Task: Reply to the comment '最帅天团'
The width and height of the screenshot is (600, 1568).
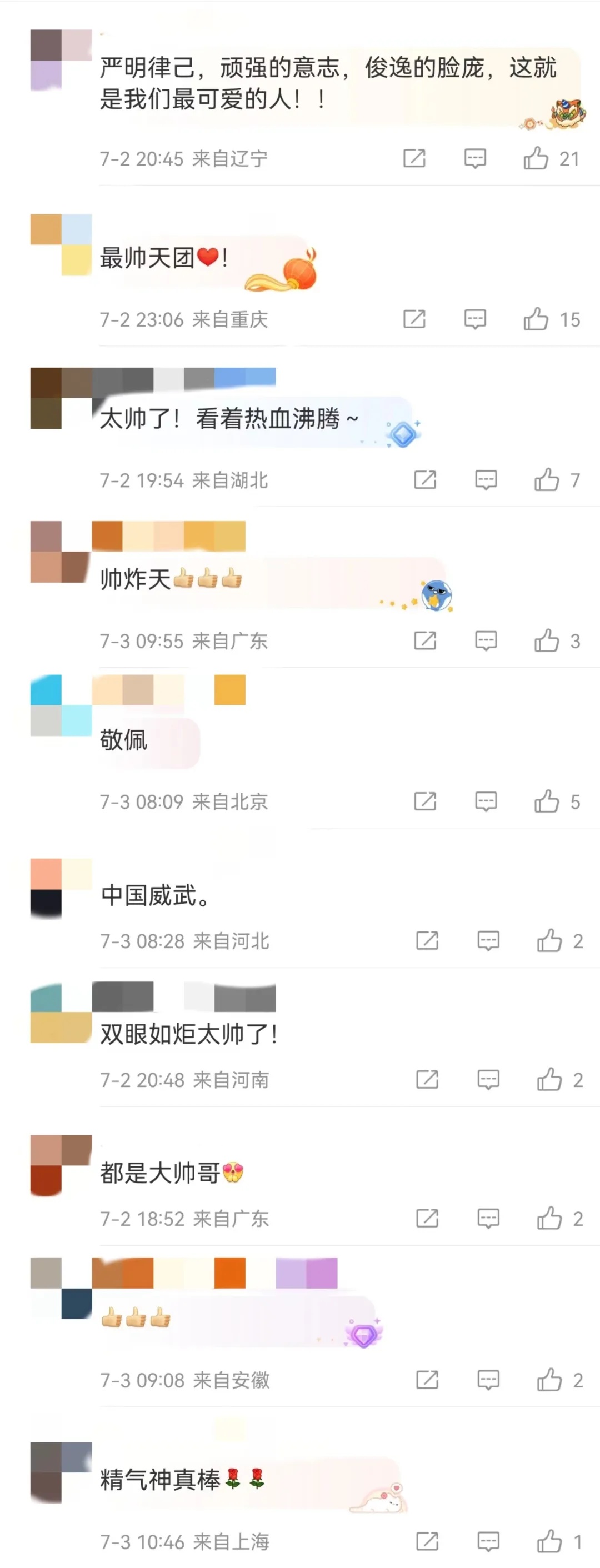Action: [x=474, y=319]
